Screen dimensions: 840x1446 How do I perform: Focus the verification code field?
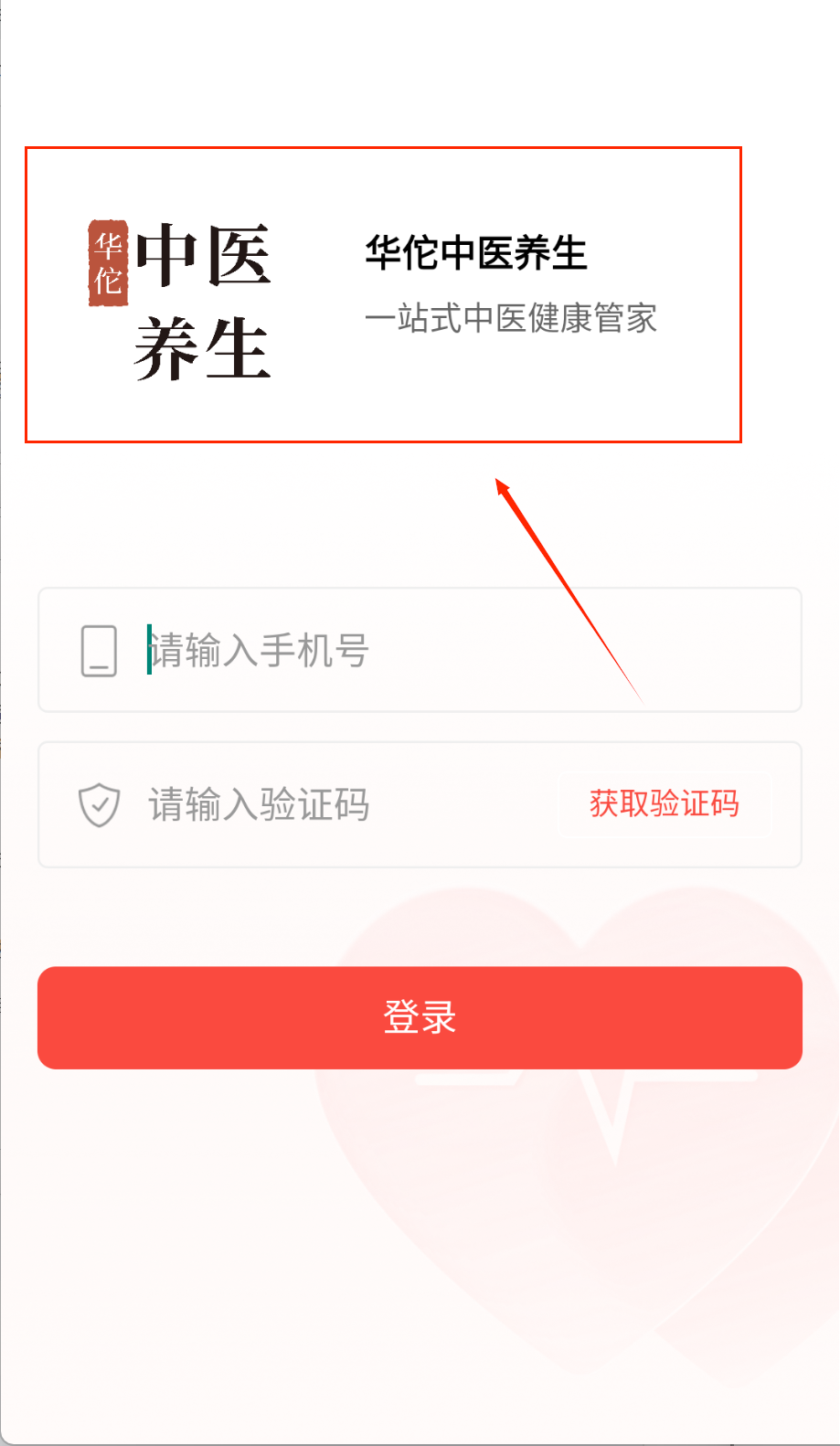347,805
